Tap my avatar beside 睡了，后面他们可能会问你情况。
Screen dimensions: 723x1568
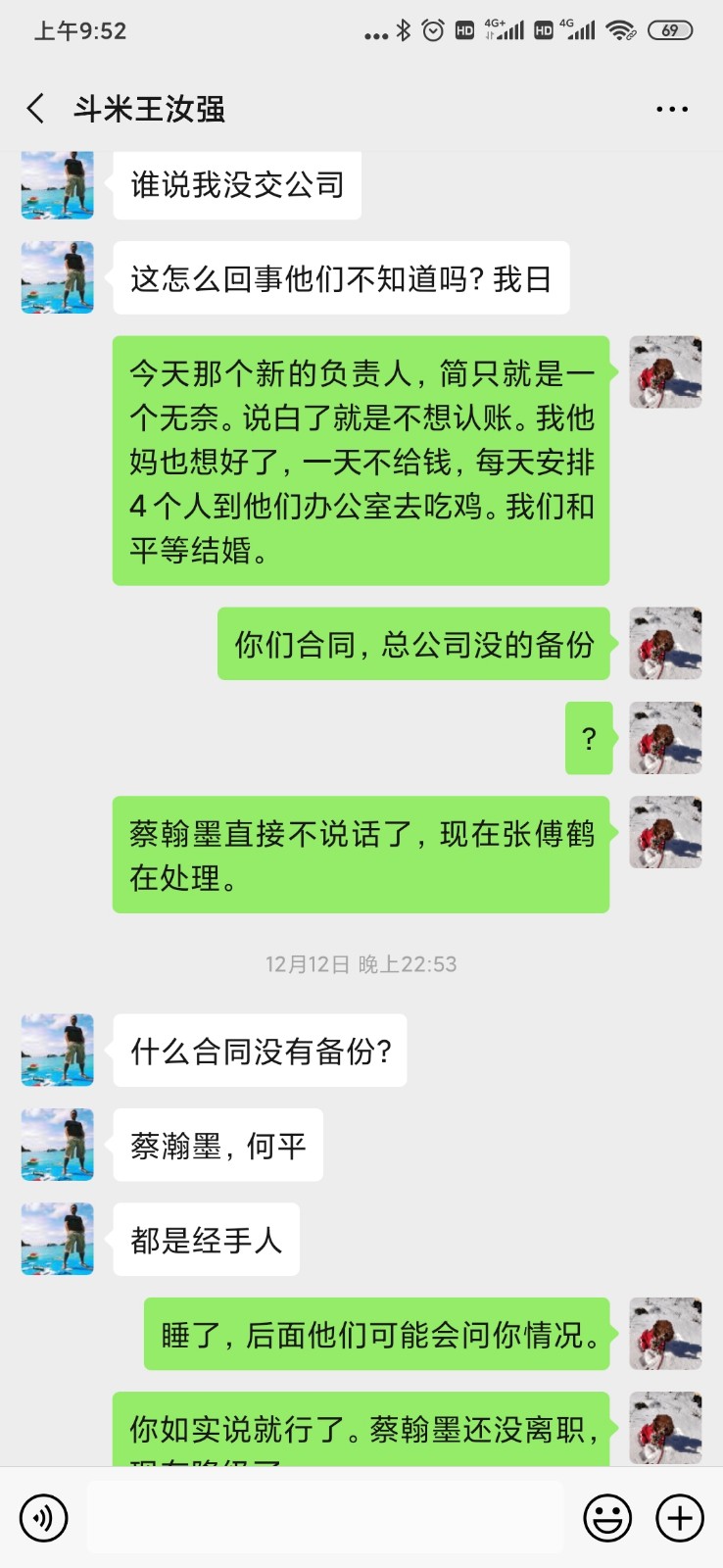pos(665,1333)
